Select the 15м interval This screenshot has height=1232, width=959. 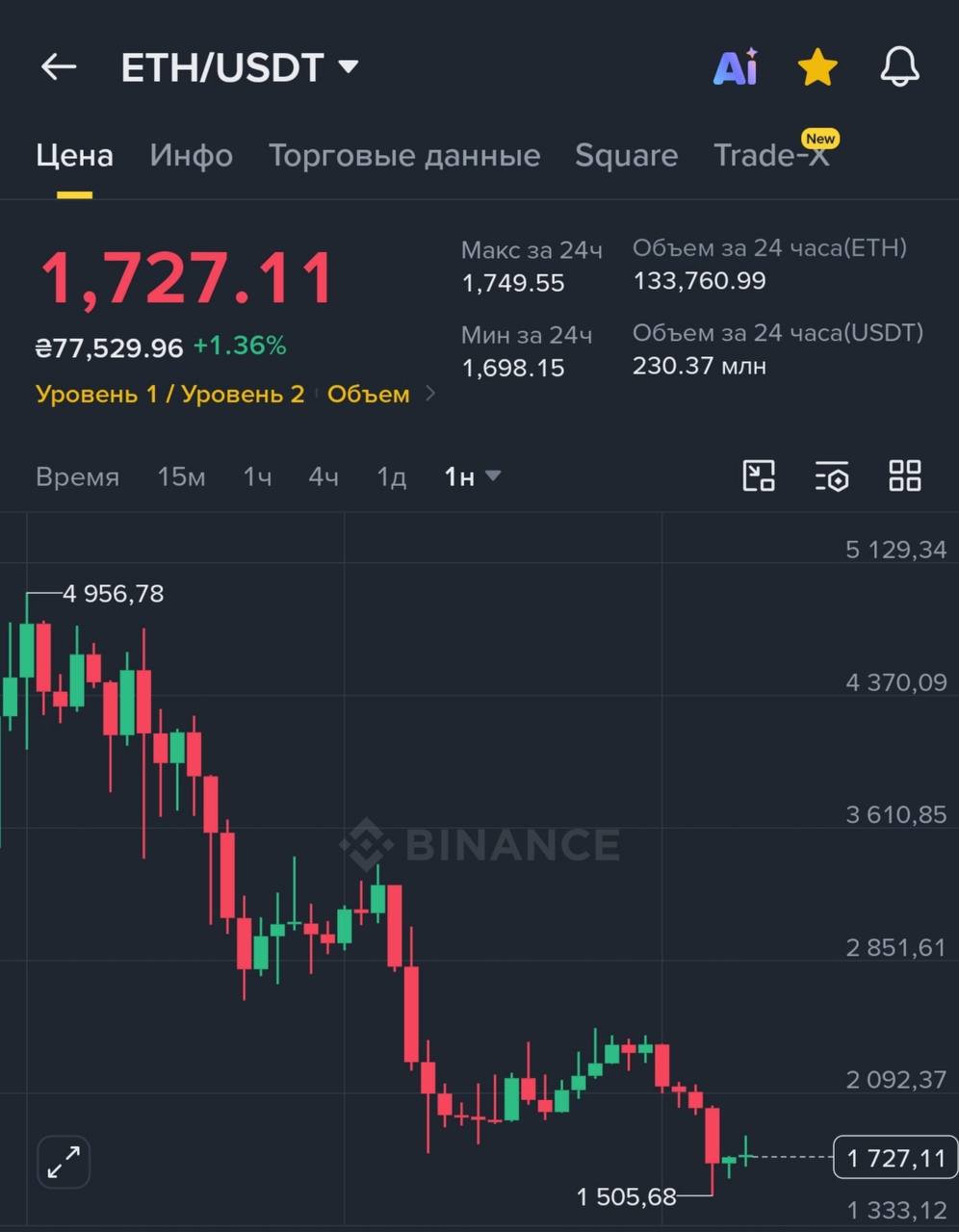tap(181, 477)
